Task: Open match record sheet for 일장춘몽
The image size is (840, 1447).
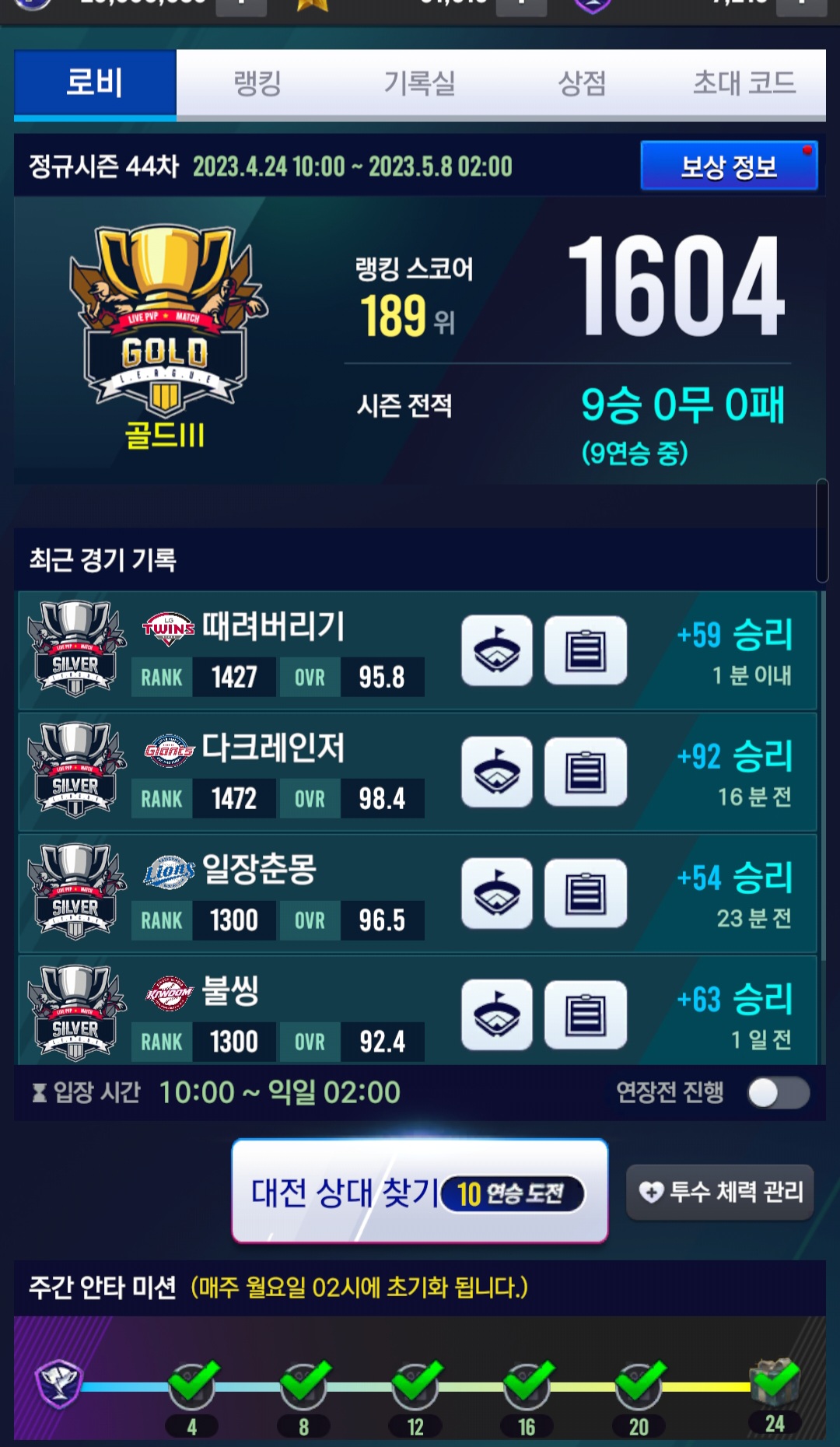Action: tap(585, 894)
